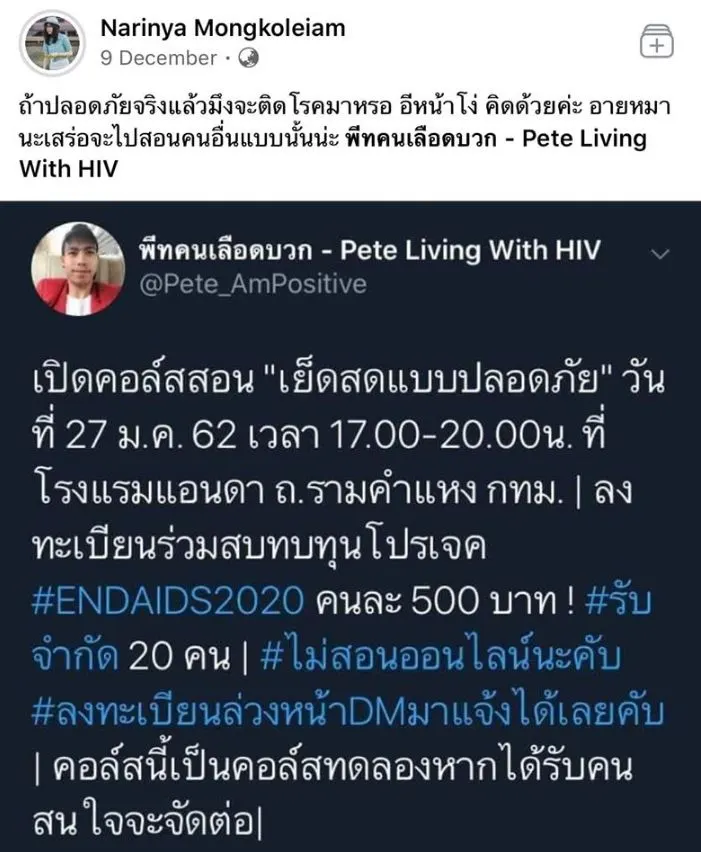Save this post to a collection
This screenshot has height=852, width=701.
click(656, 43)
